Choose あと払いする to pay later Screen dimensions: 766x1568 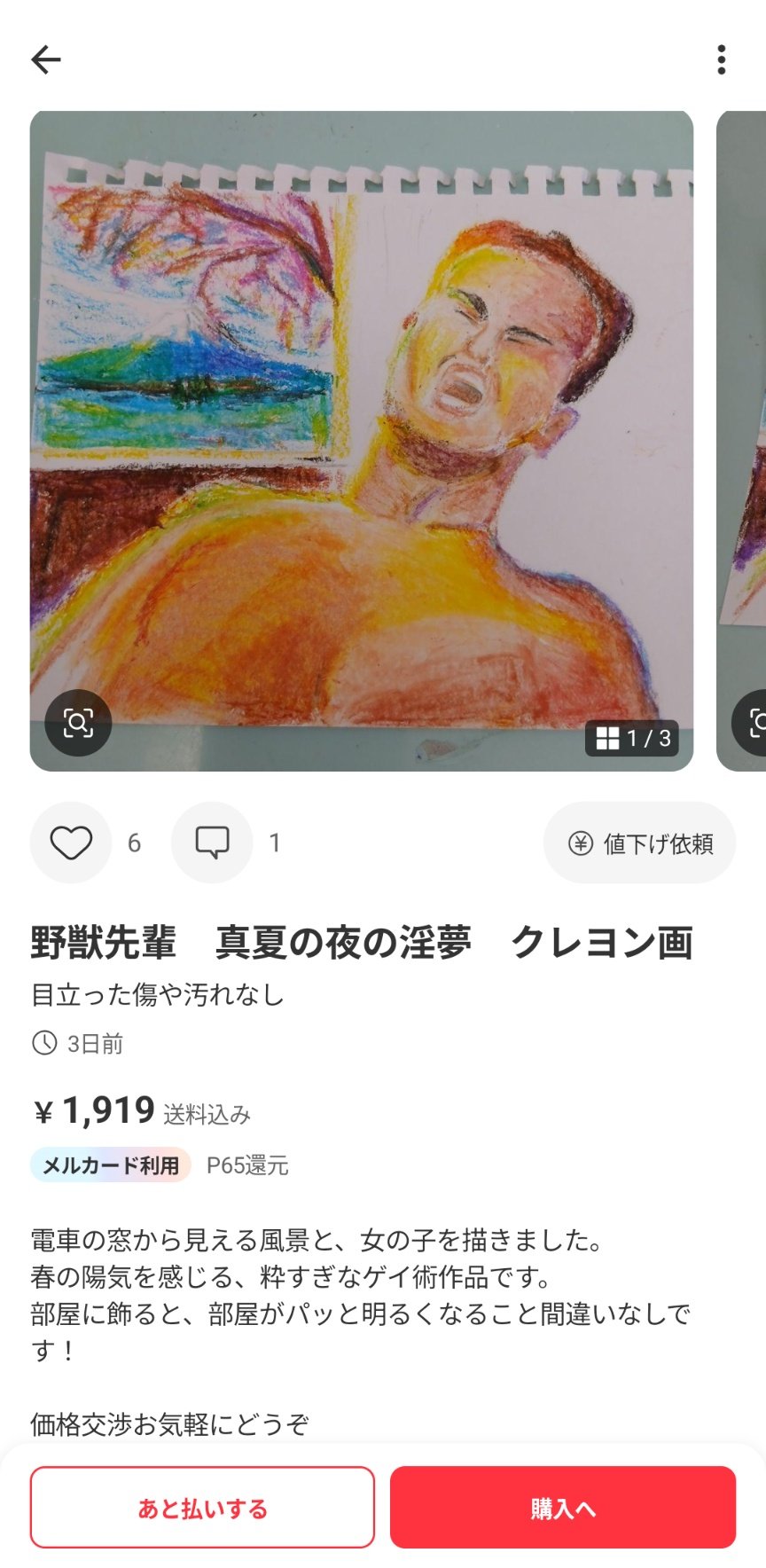pyautogui.click(x=202, y=1508)
